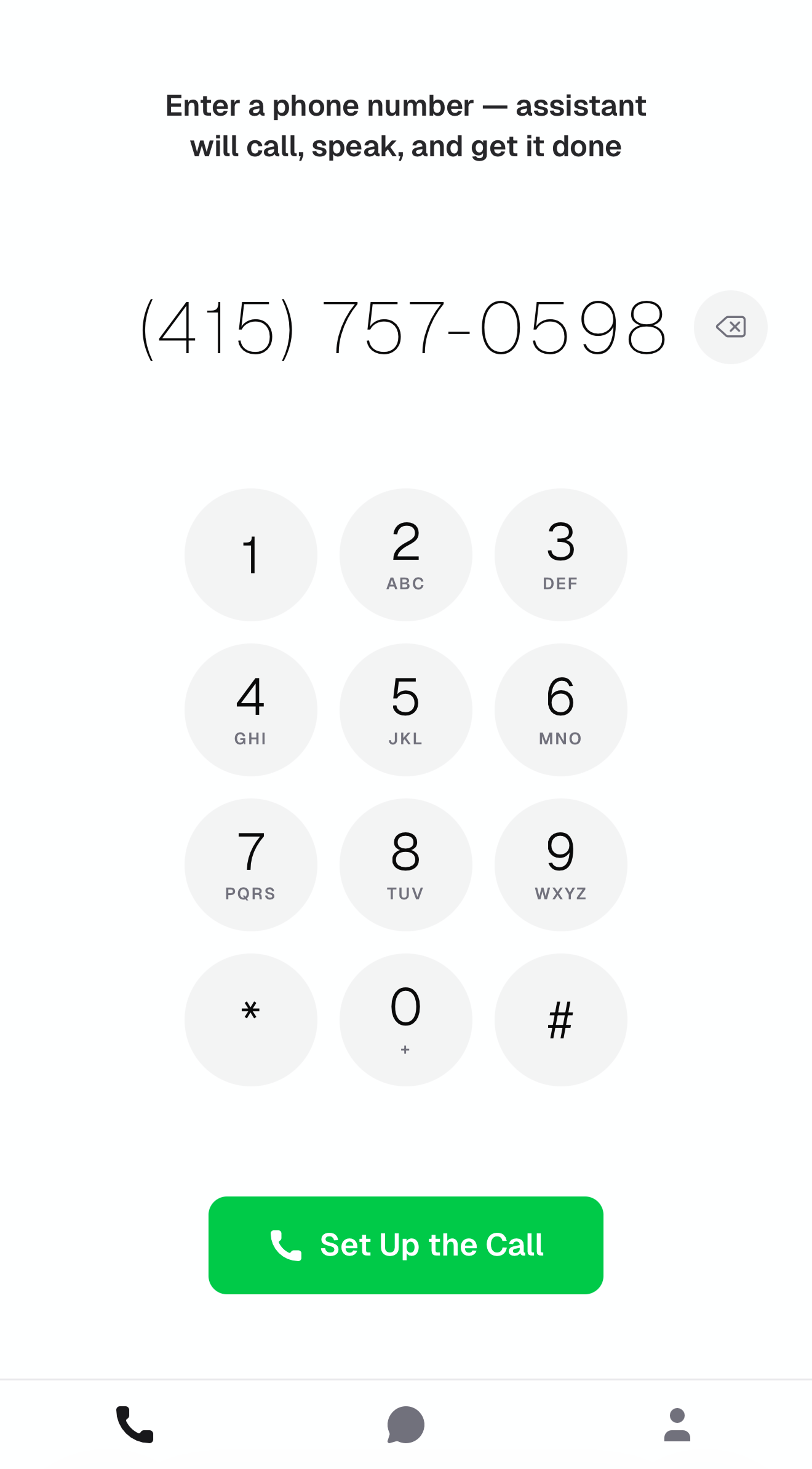Dial digit 6 (MNO)
This screenshot has height=1469, width=812.
tap(561, 710)
